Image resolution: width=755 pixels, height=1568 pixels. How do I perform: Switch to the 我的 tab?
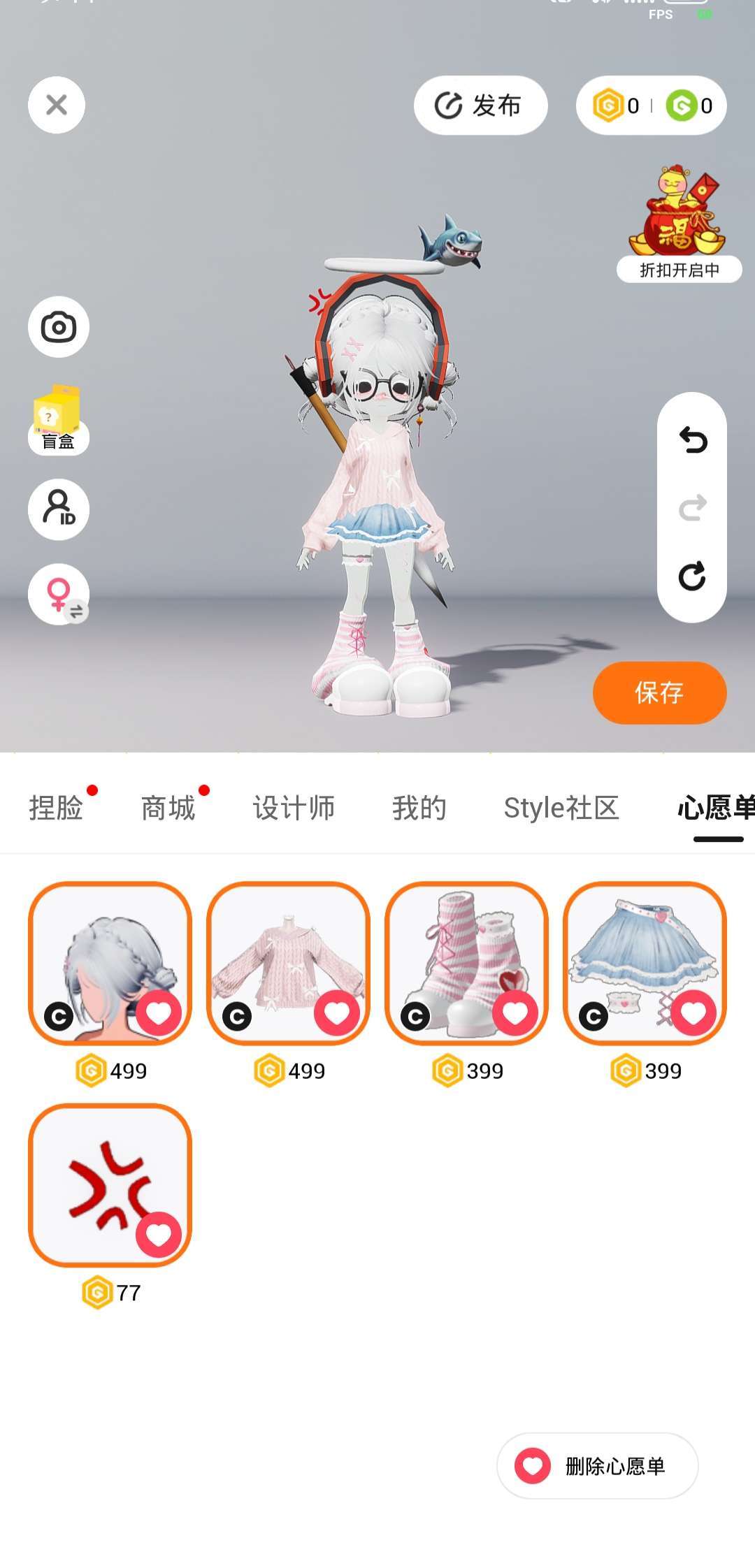click(419, 808)
